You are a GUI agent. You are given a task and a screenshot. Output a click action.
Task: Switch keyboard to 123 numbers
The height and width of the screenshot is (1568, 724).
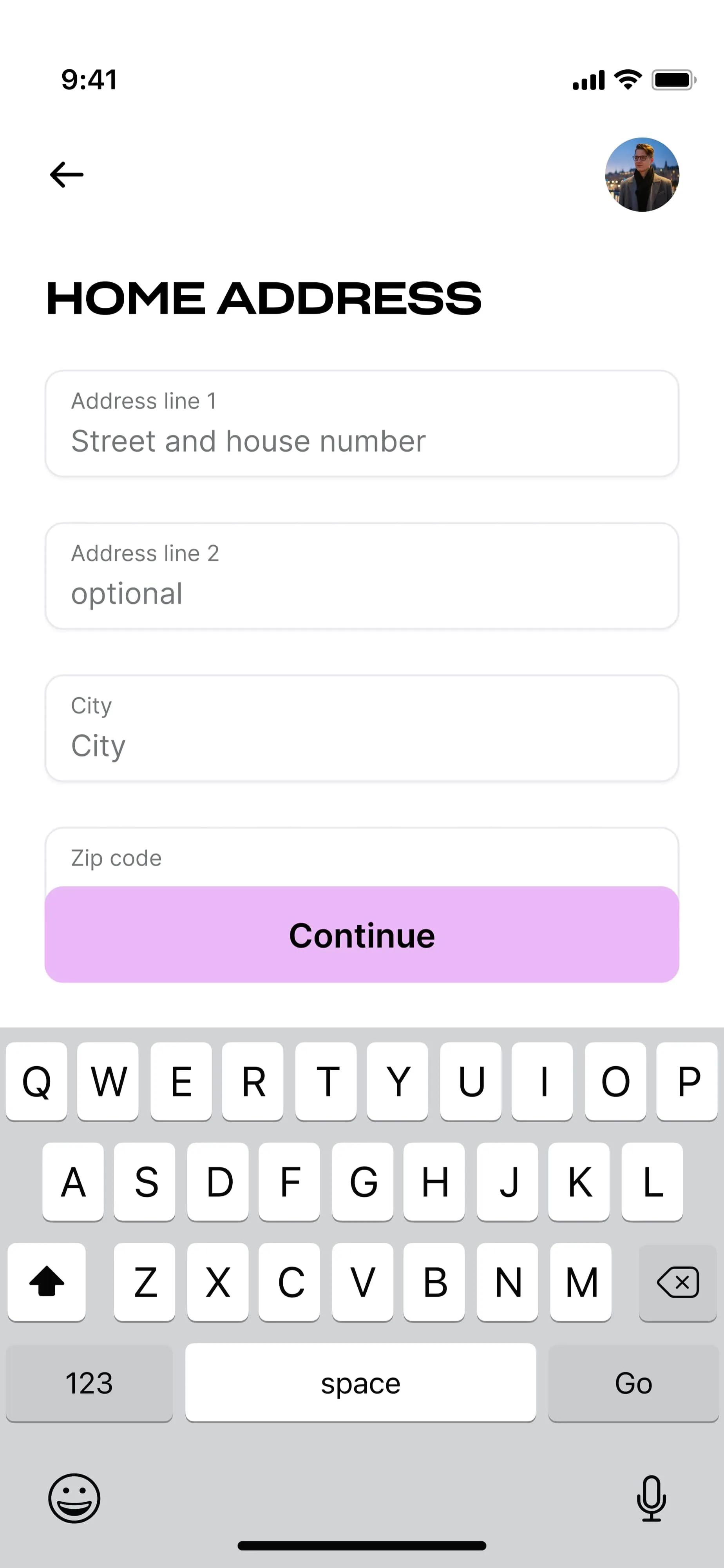[x=89, y=1383]
